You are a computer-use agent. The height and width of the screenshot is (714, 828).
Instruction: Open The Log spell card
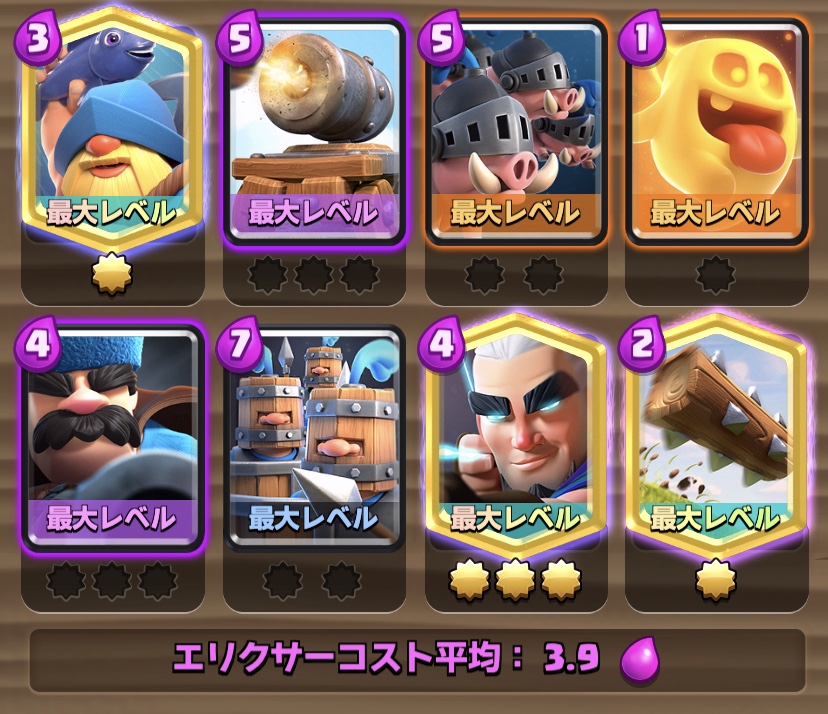point(715,435)
